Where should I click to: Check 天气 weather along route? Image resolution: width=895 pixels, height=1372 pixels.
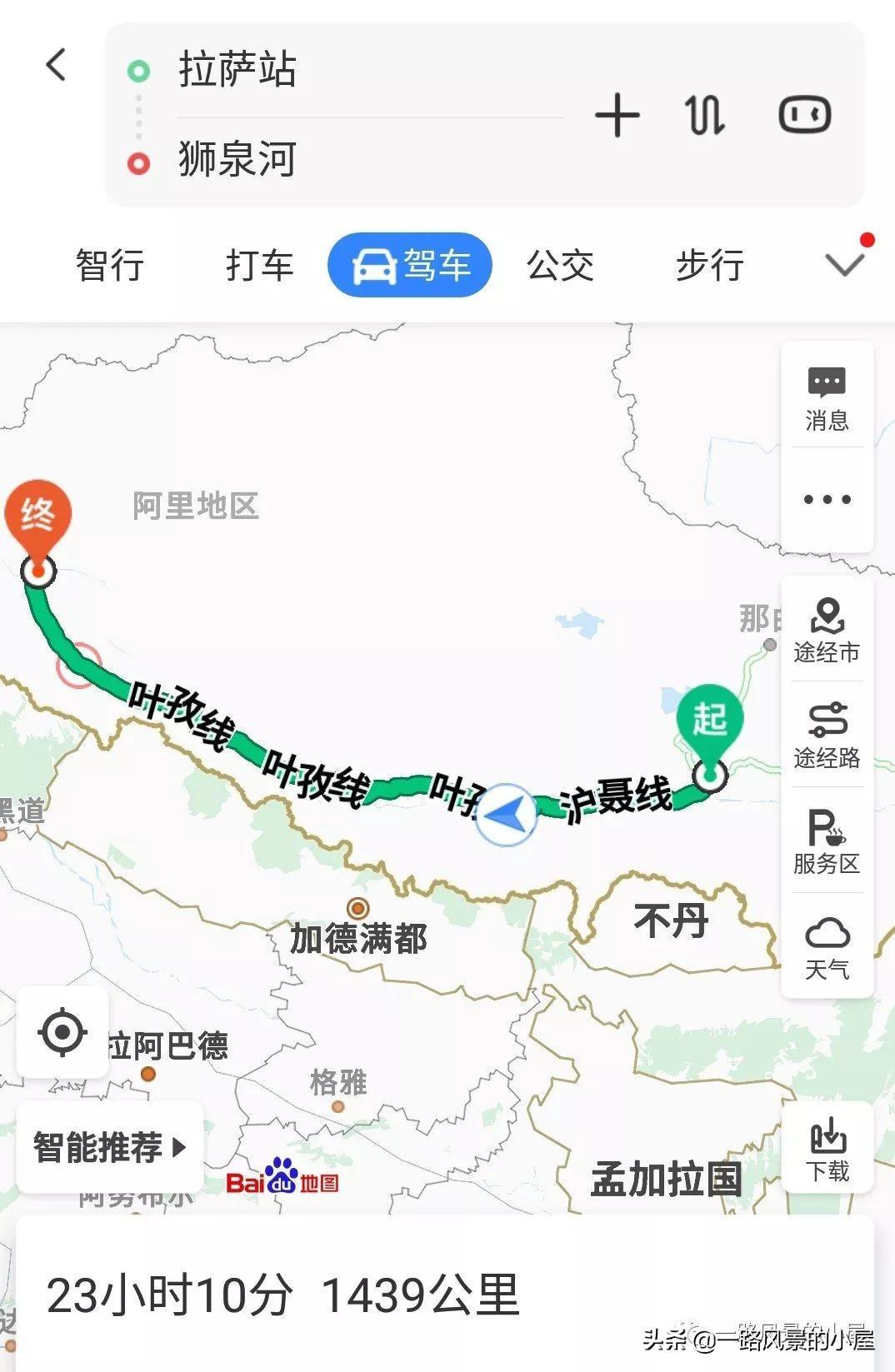[x=827, y=947]
